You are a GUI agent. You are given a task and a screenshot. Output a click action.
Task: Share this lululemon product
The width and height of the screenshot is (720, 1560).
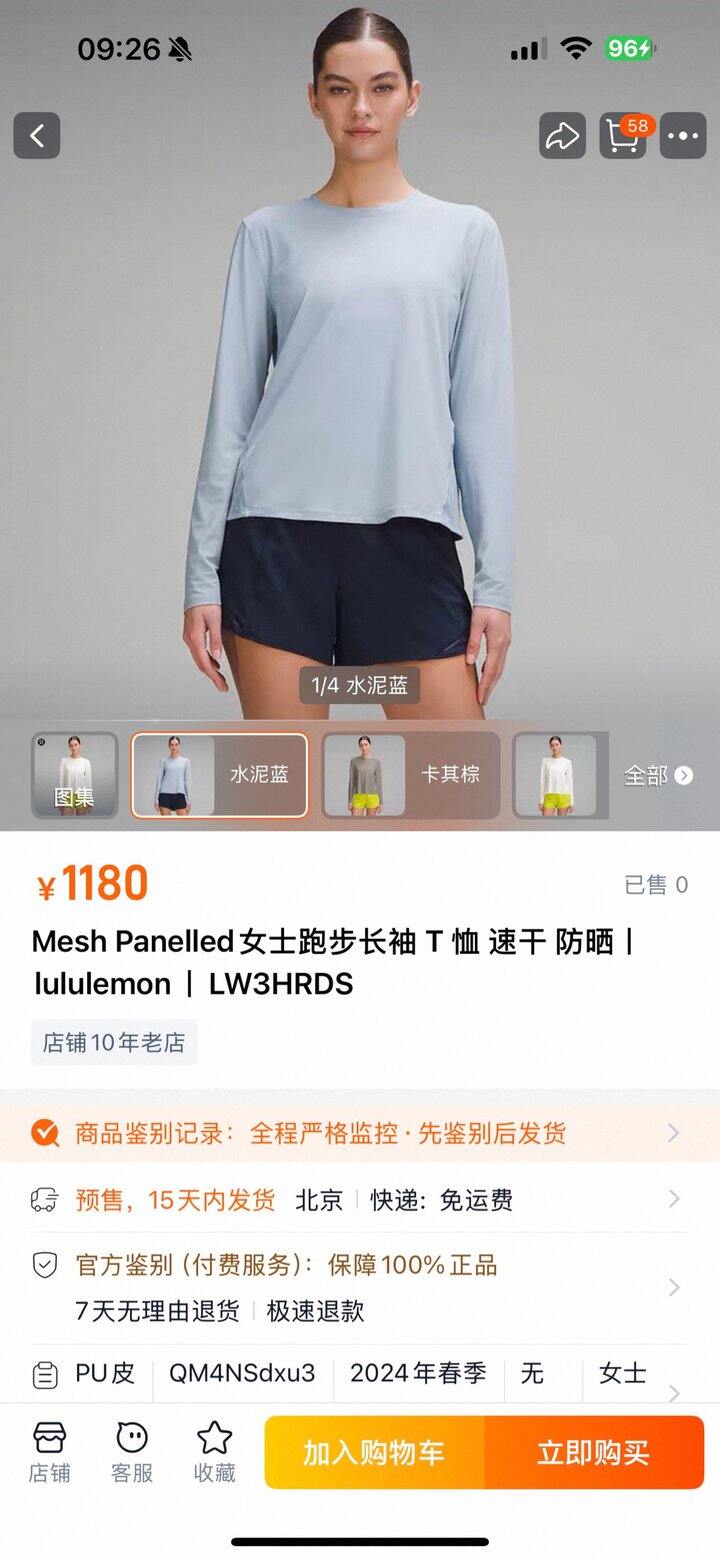click(562, 135)
